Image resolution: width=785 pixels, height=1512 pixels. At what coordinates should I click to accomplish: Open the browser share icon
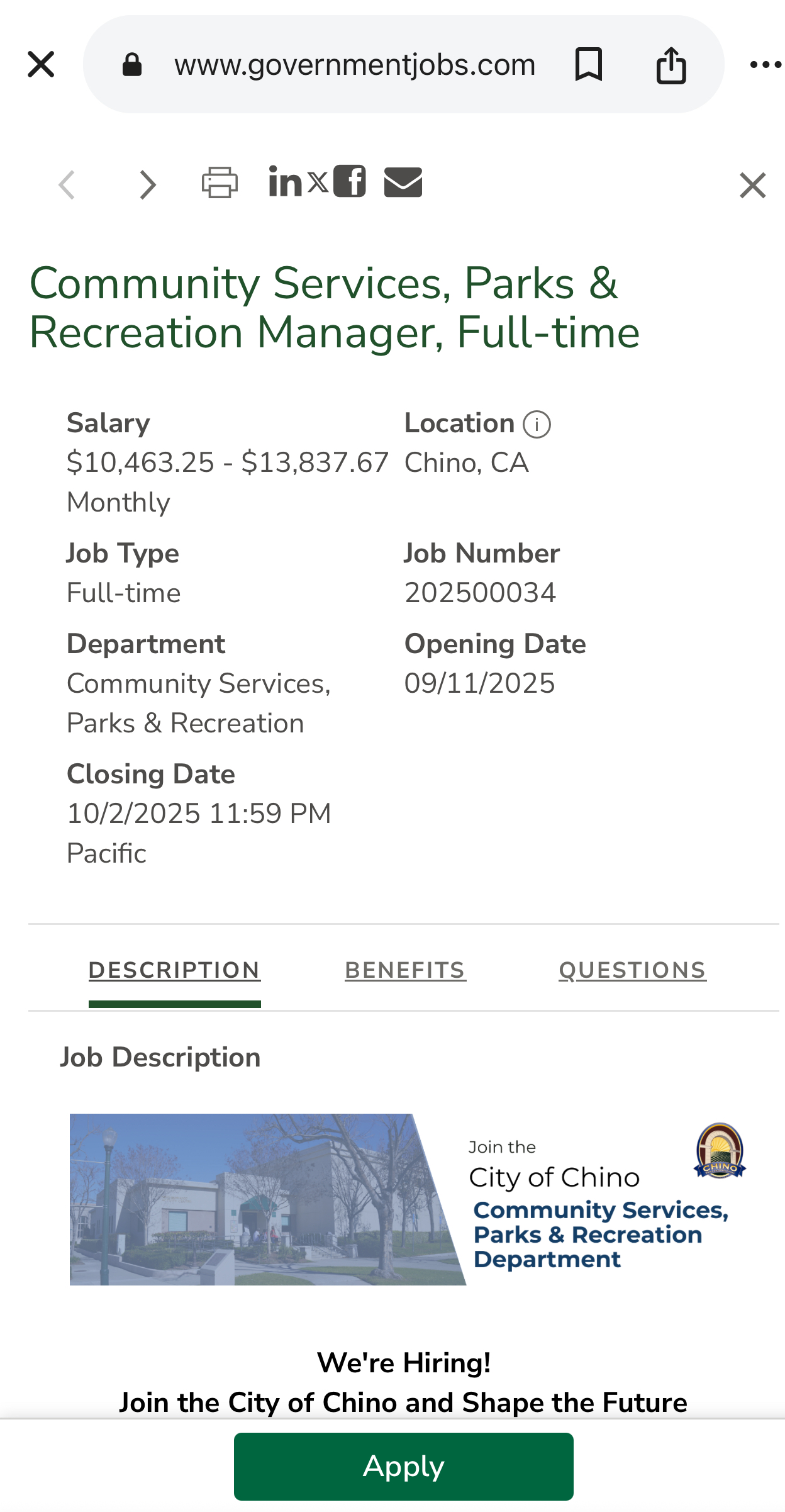coord(671,65)
